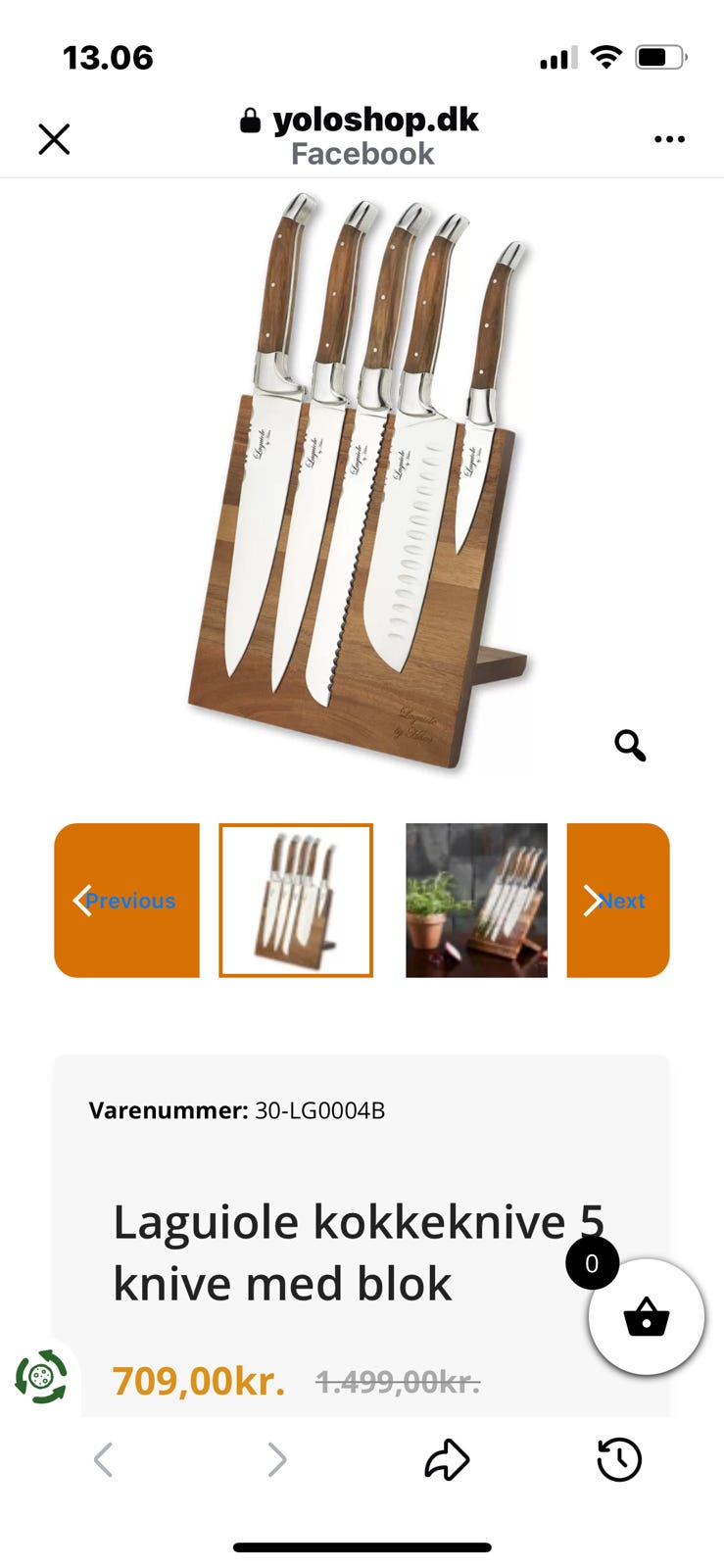Screen dimensions: 724x1568
Task: Open the shopping basket
Action: 646,1317
